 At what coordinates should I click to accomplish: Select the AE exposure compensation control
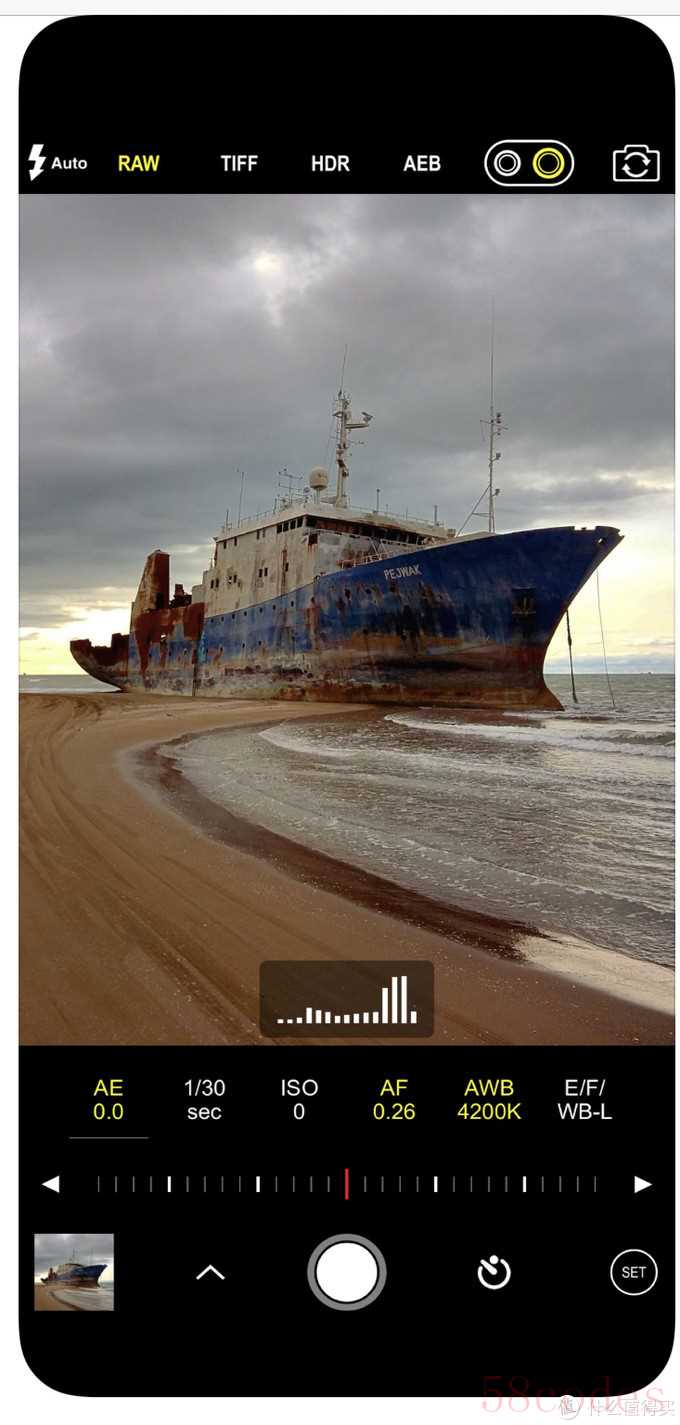pyautogui.click(x=108, y=1099)
